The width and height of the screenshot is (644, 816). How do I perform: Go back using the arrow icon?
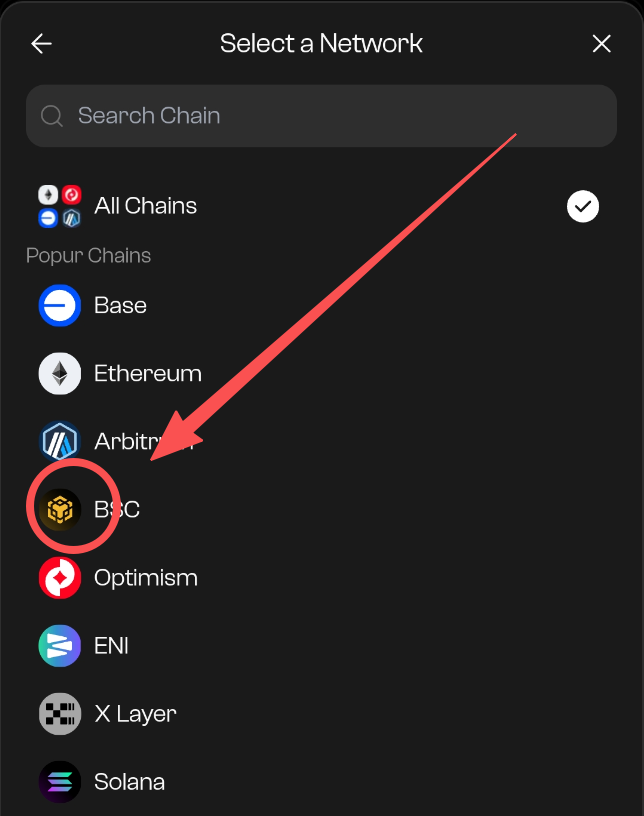click(x=41, y=44)
